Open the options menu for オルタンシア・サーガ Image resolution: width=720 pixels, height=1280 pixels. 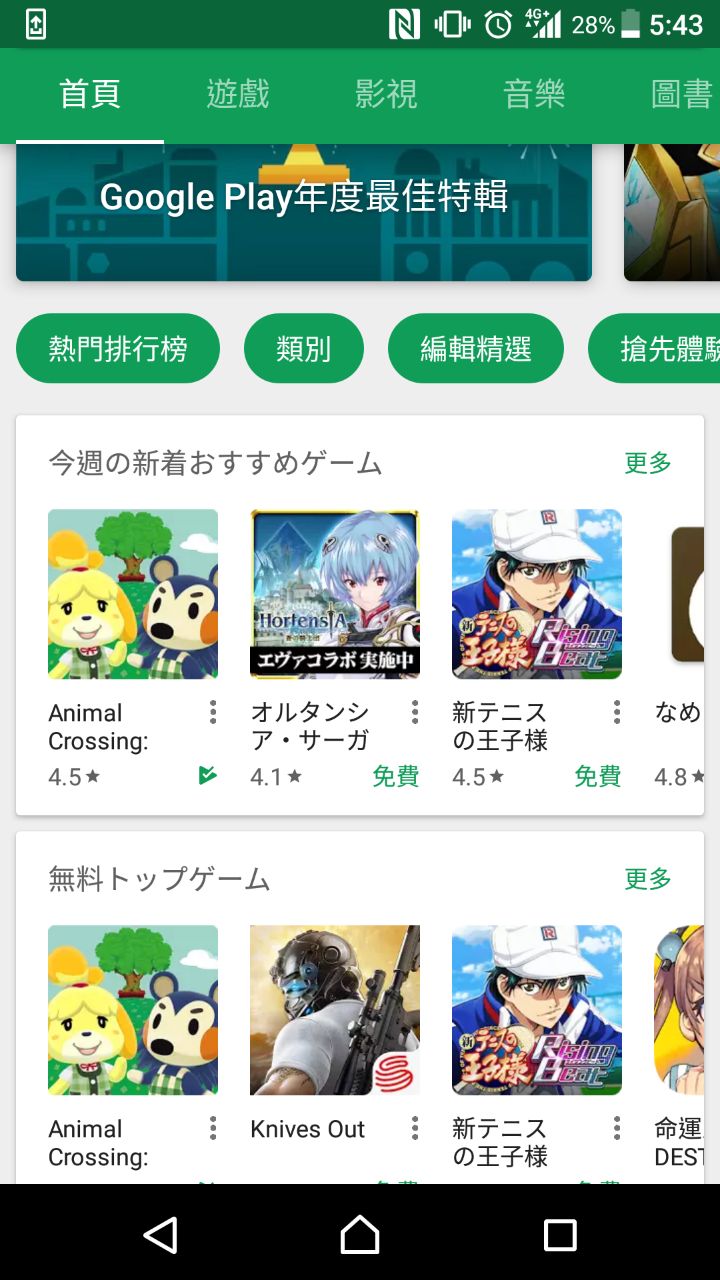coord(415,712)
